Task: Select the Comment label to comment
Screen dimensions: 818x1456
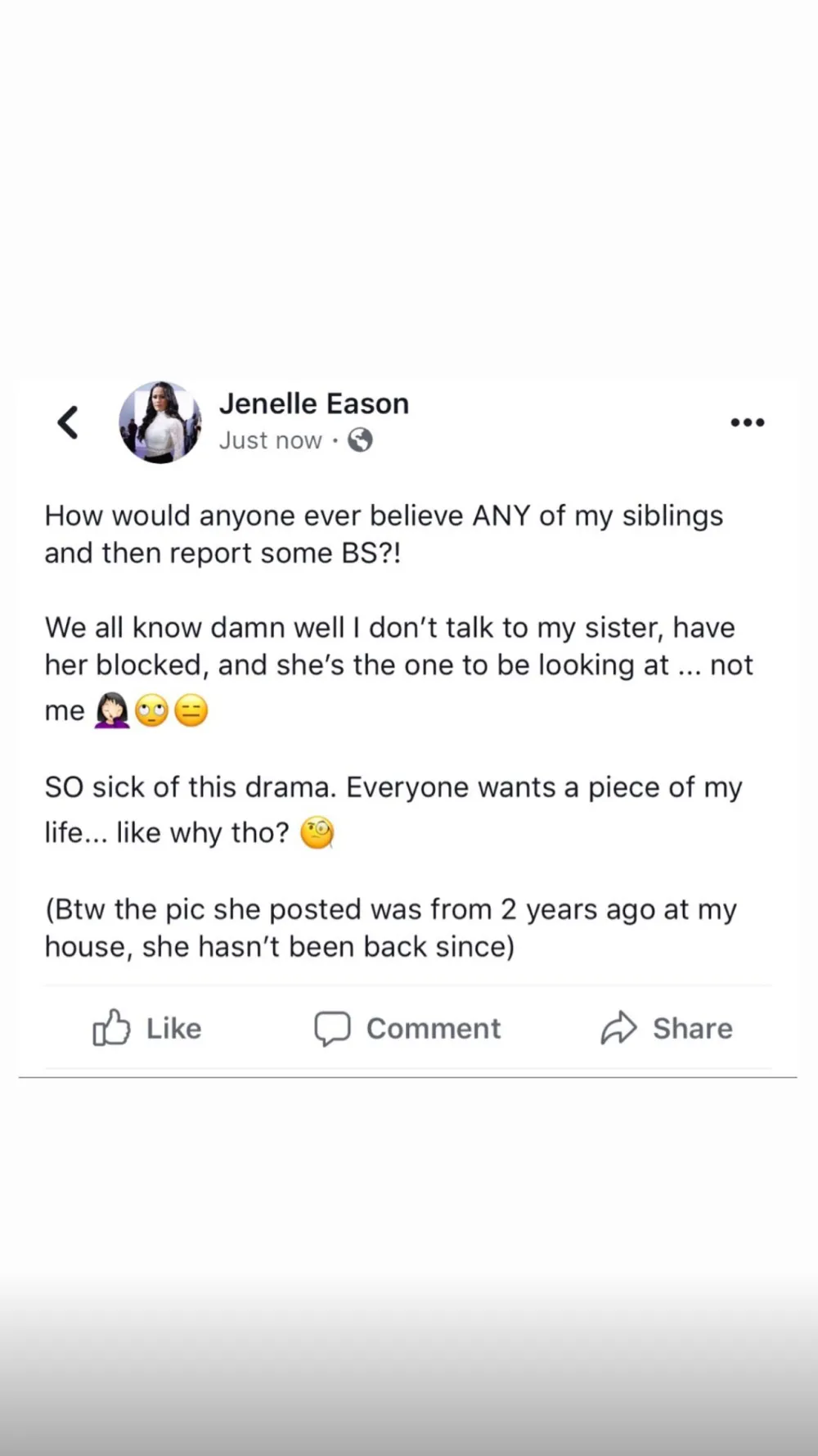Action: 434,1029
